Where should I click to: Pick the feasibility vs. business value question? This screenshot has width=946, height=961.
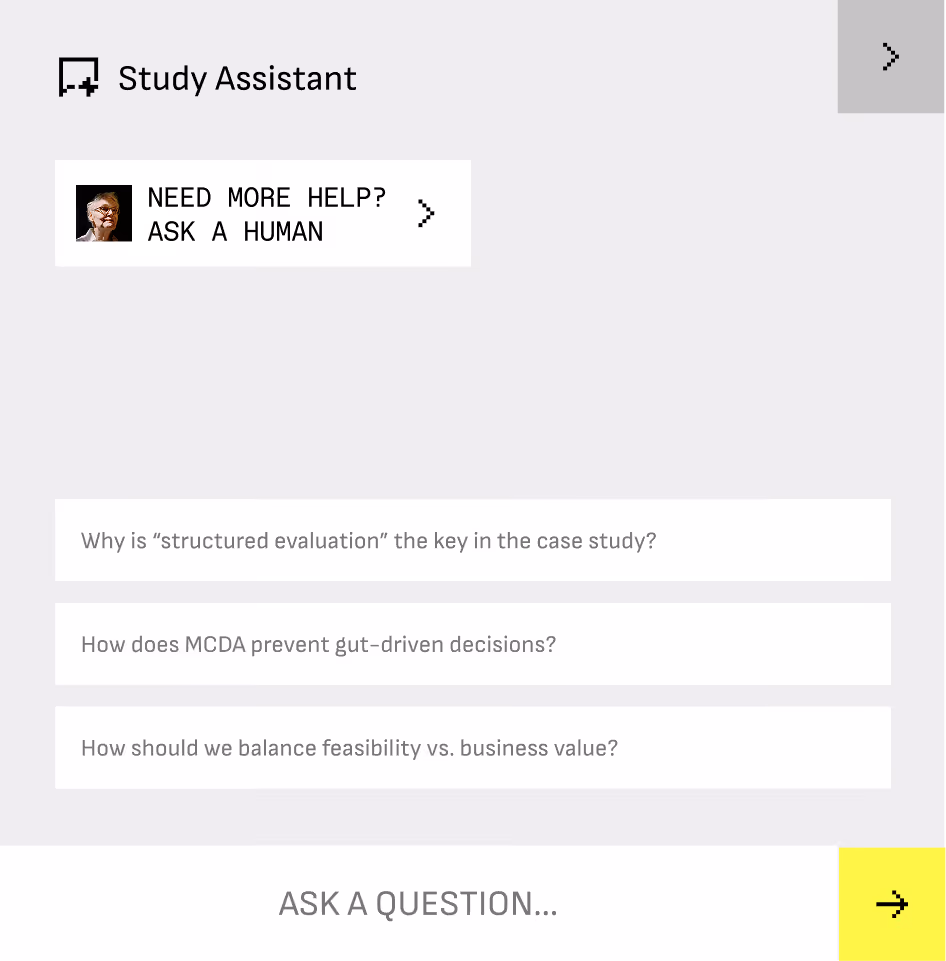[x=472, y=748]
